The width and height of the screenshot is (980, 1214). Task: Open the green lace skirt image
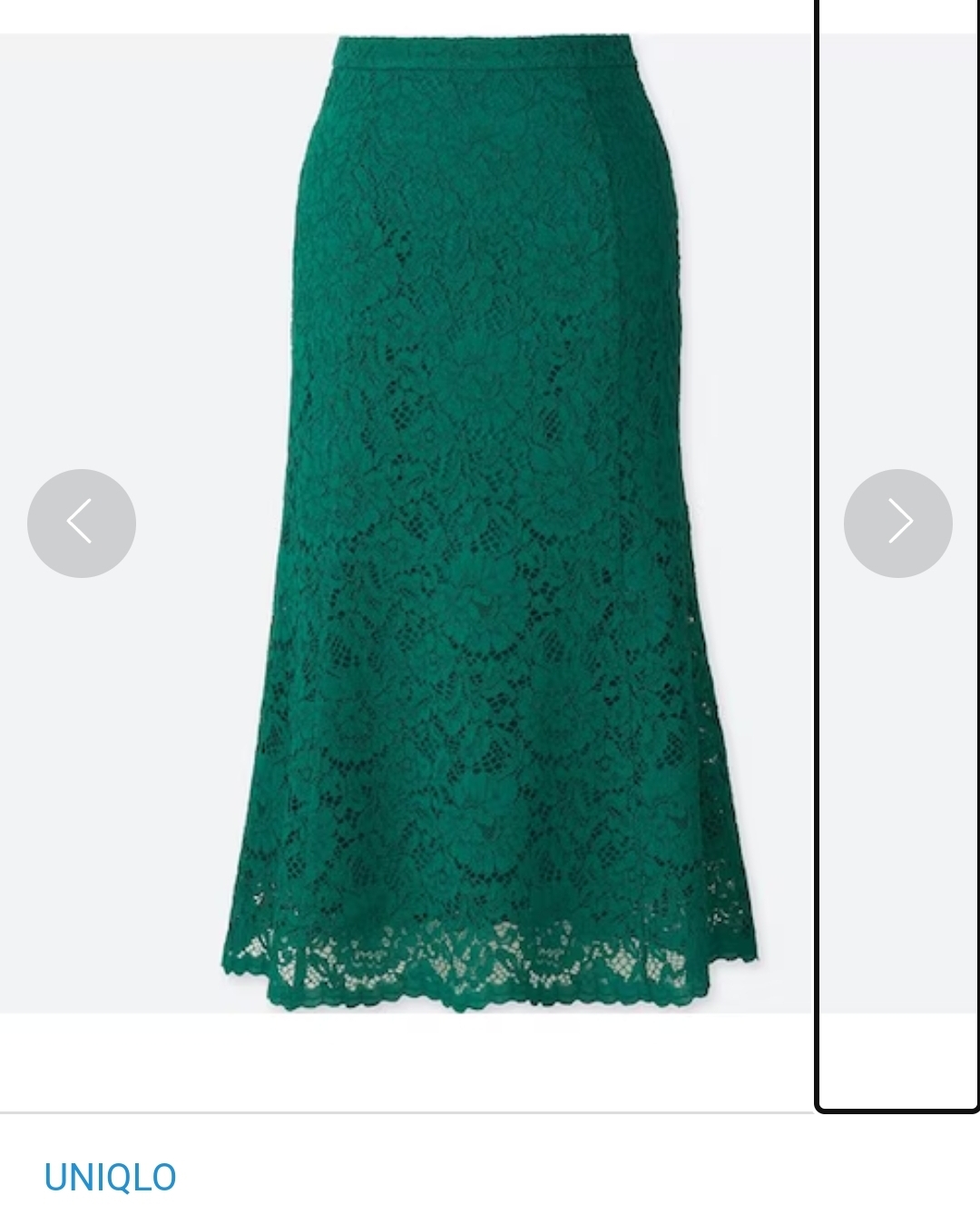click(490, 523)
